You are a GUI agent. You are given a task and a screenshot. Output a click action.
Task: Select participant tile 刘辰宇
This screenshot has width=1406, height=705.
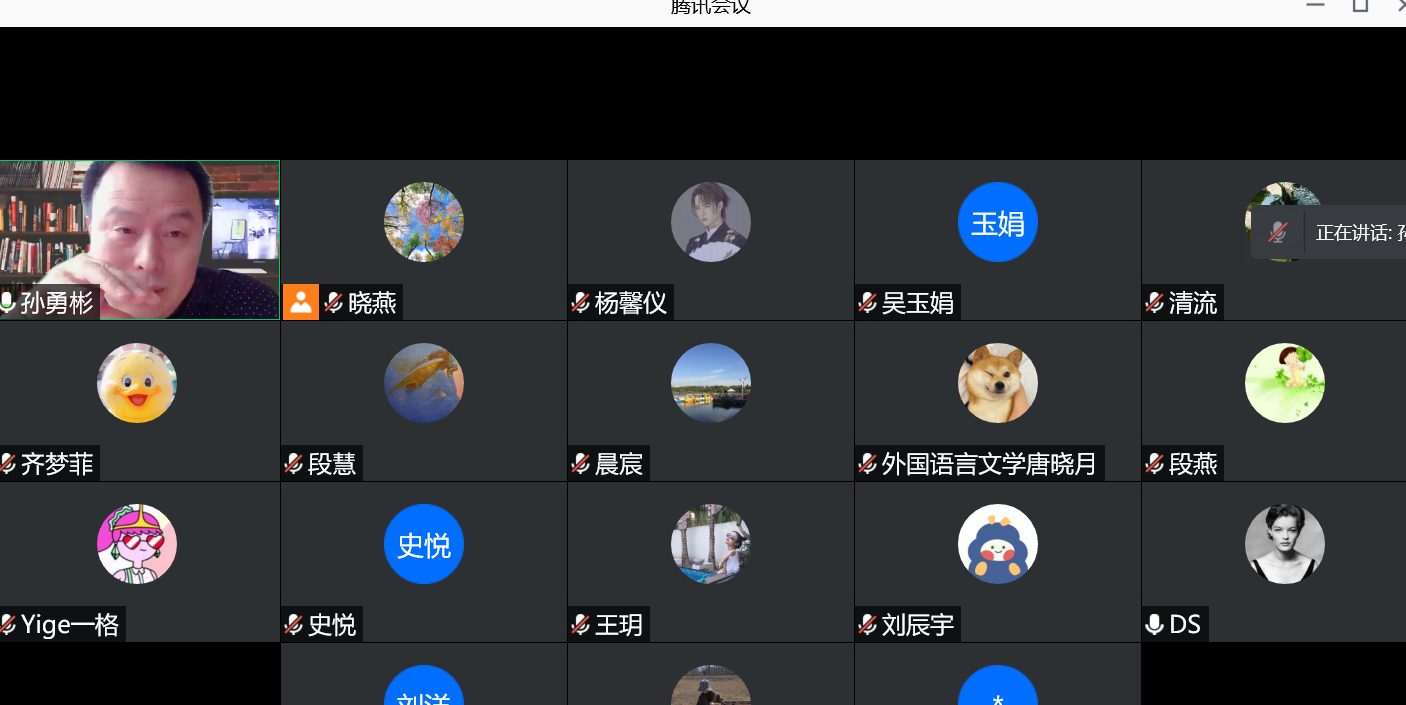click(998, 561)
